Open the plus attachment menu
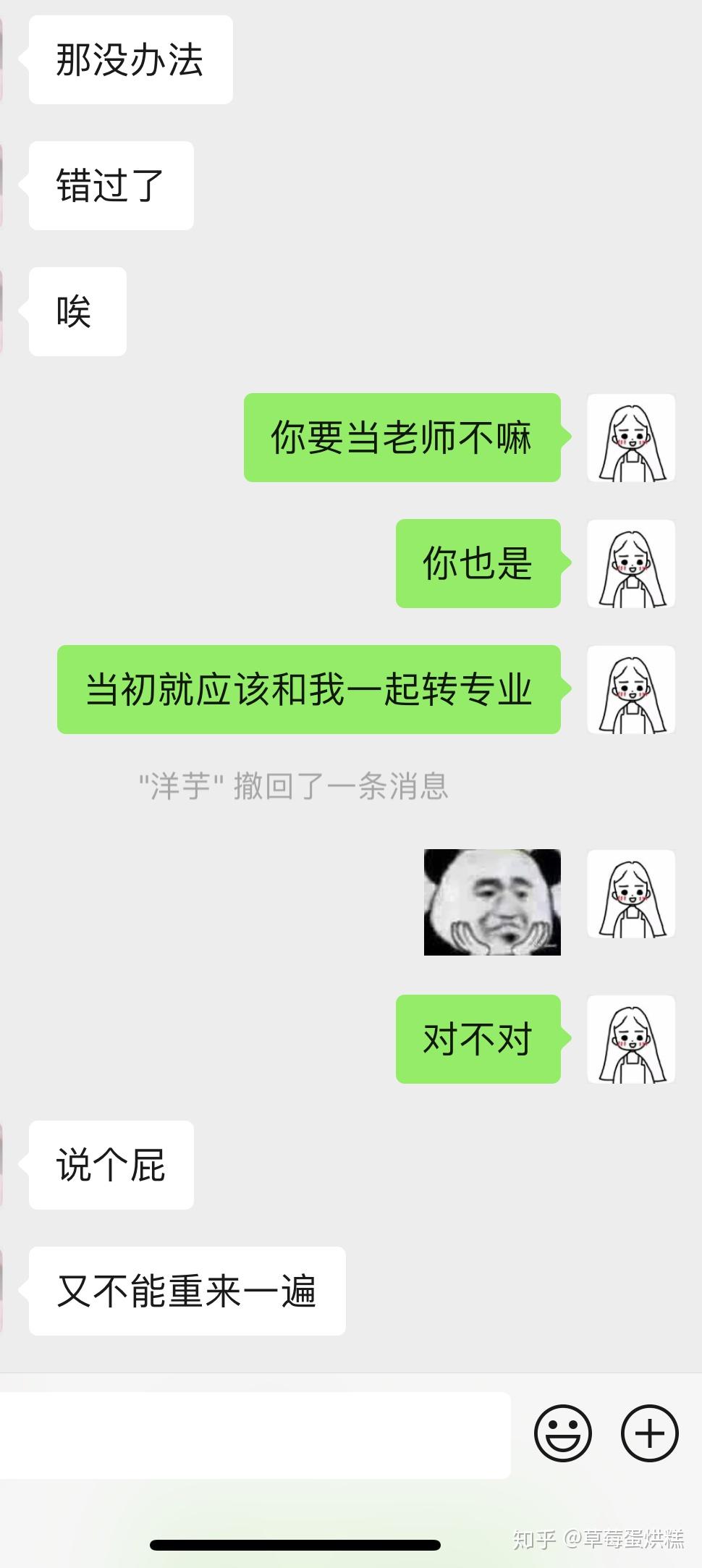 (649, 1433)
